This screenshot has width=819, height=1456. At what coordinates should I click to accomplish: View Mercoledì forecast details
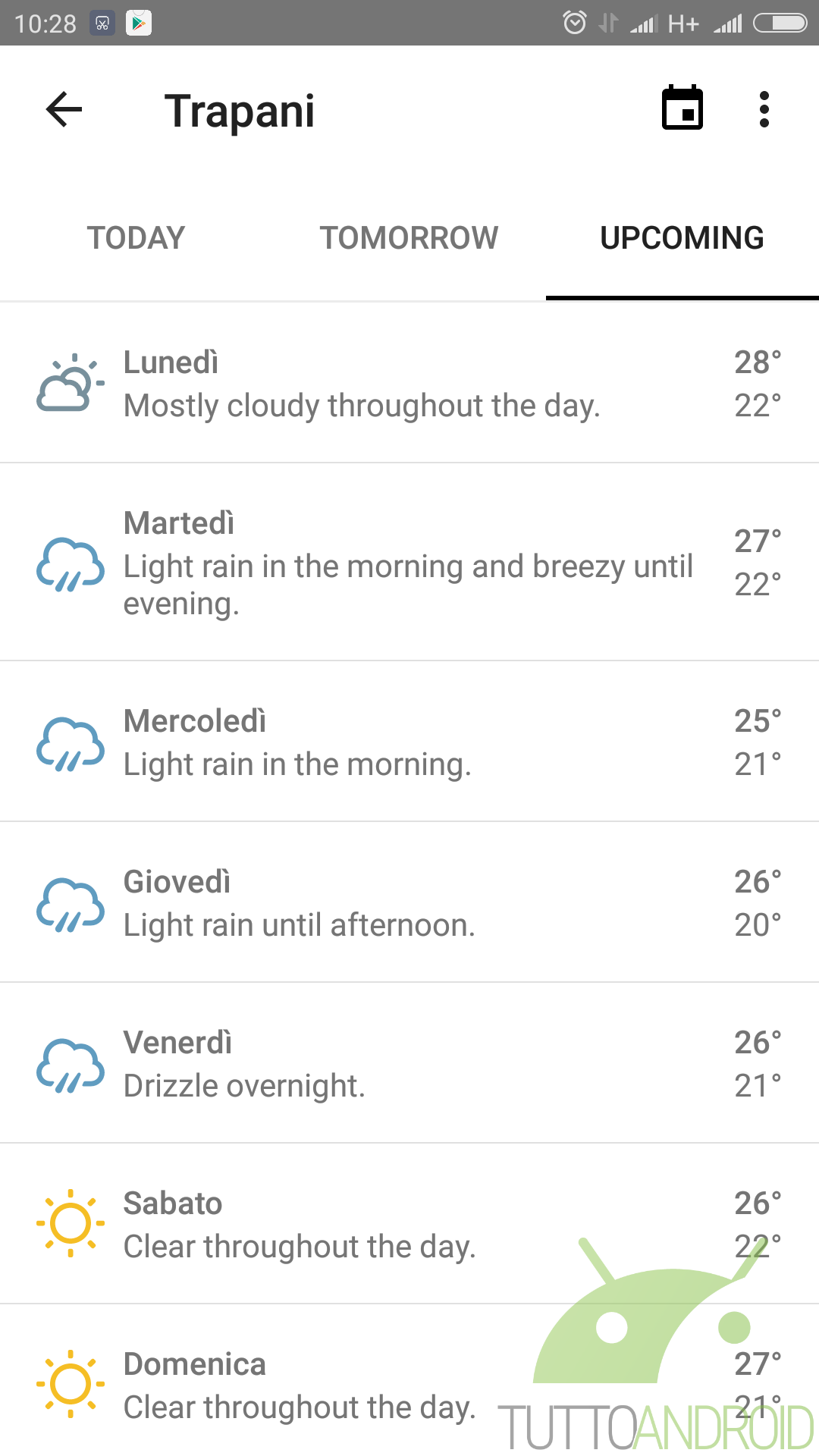coord(409,742)
